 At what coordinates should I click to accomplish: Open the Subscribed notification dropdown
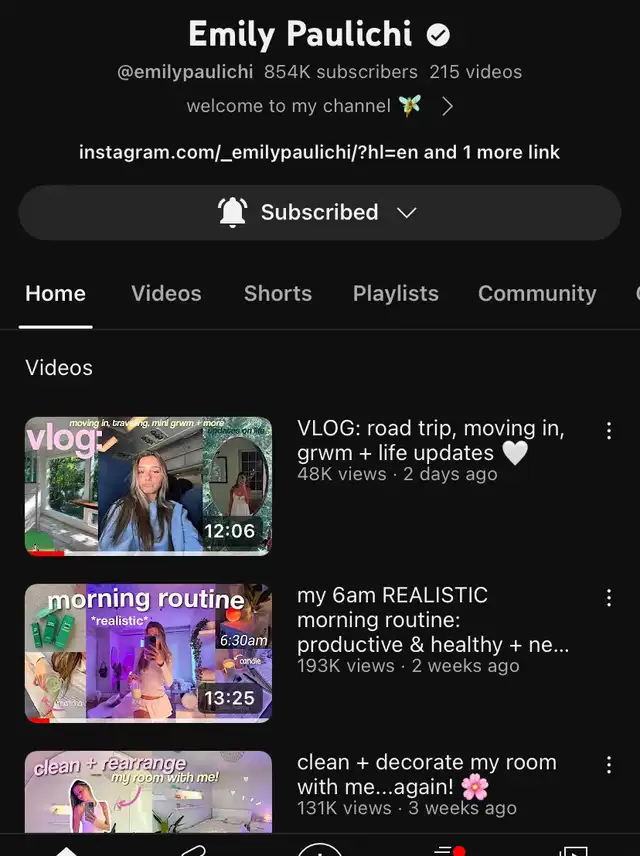[x=319, y=212]
